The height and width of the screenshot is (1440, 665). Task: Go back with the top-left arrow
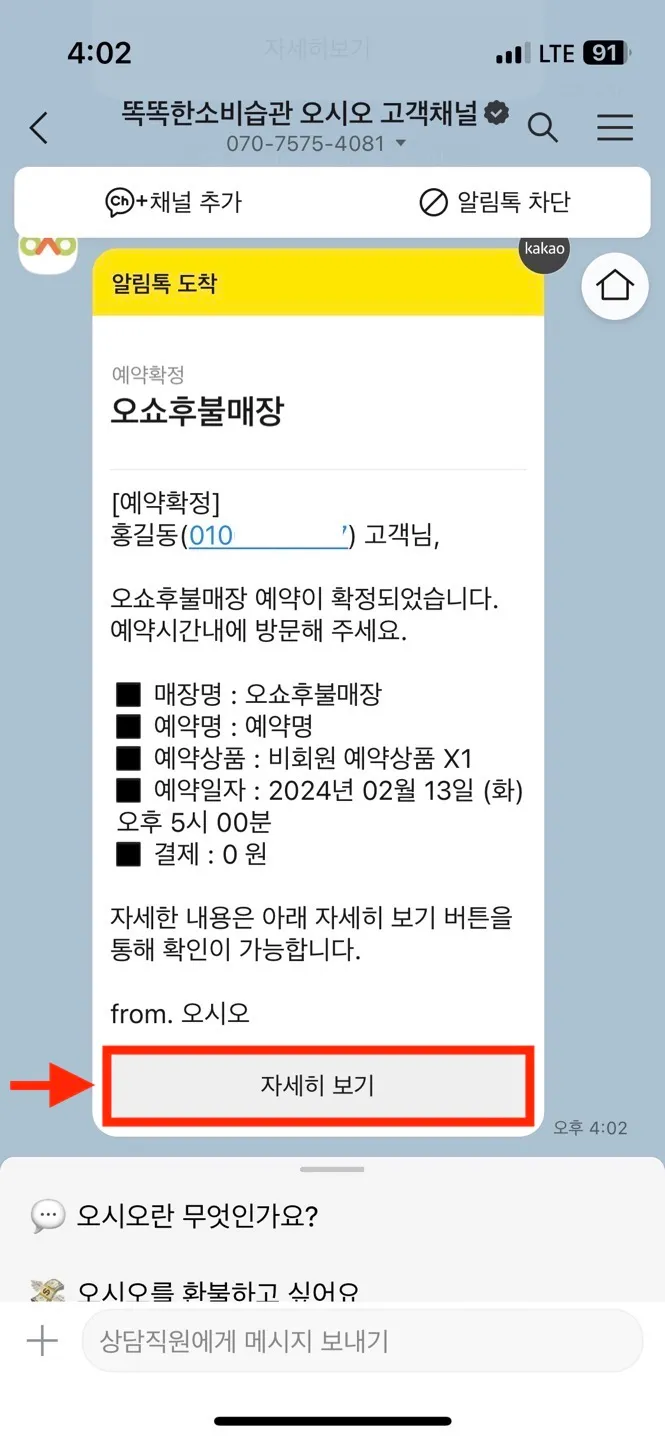click(39, 127)
